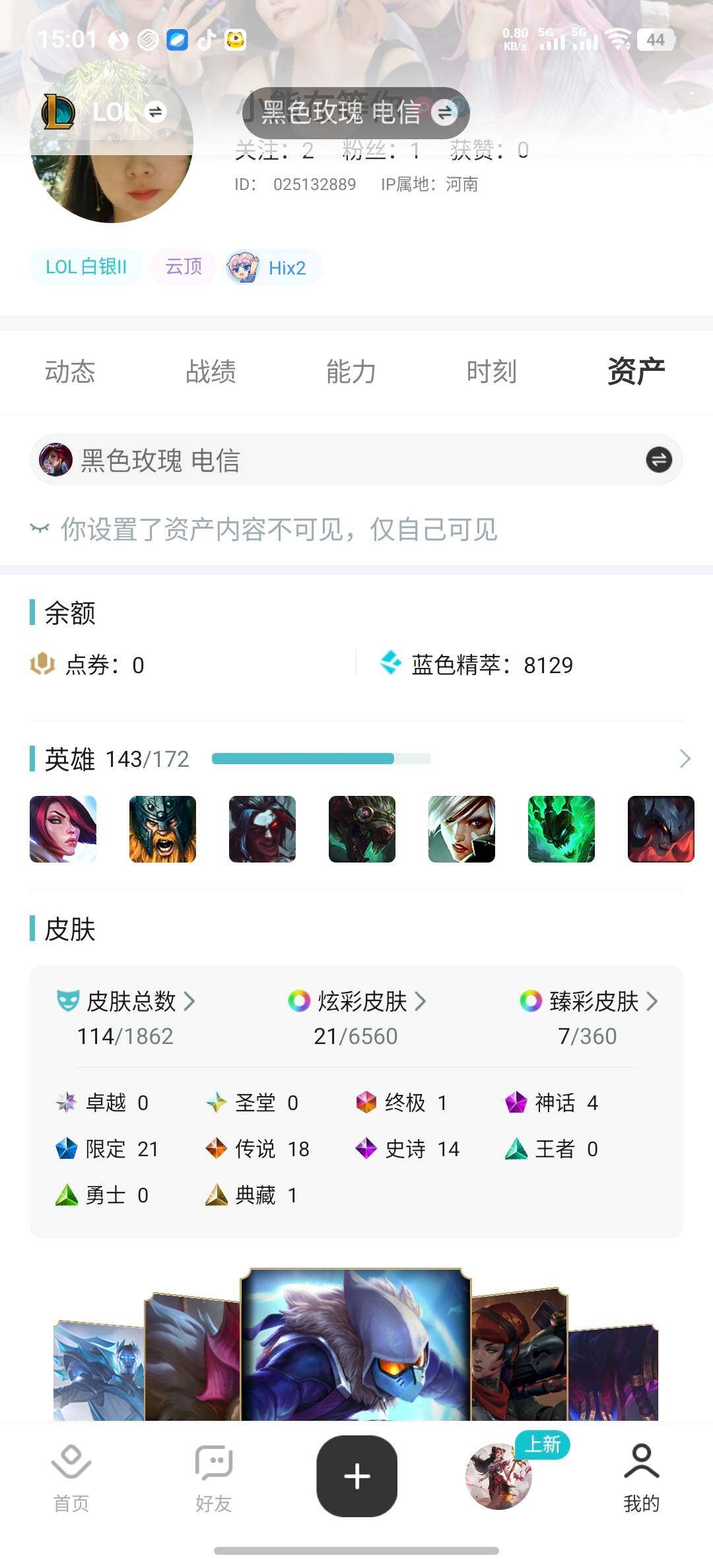This screenshot has height=1568, width=713.
Task: Switch to the 能力 tab
Action: [x=351, y=372]
